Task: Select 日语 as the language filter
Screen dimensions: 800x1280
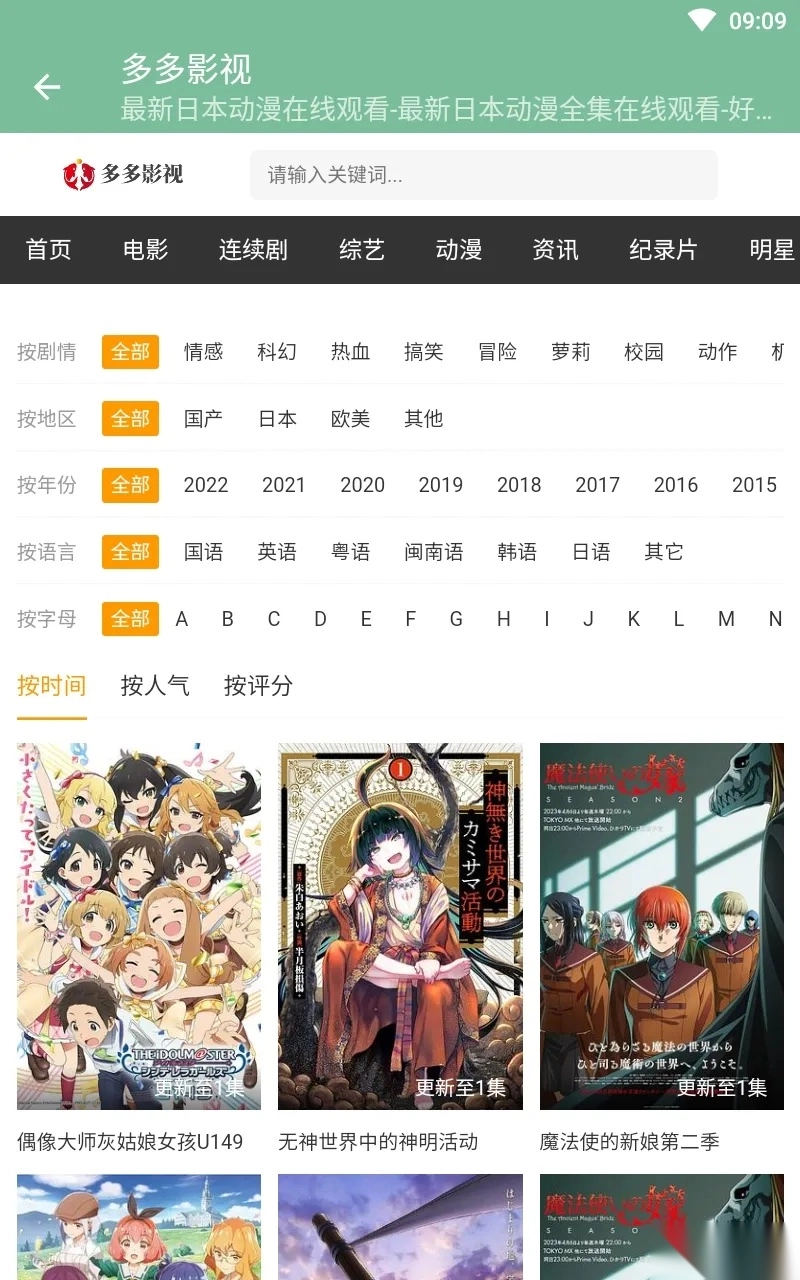Action: 591,552
